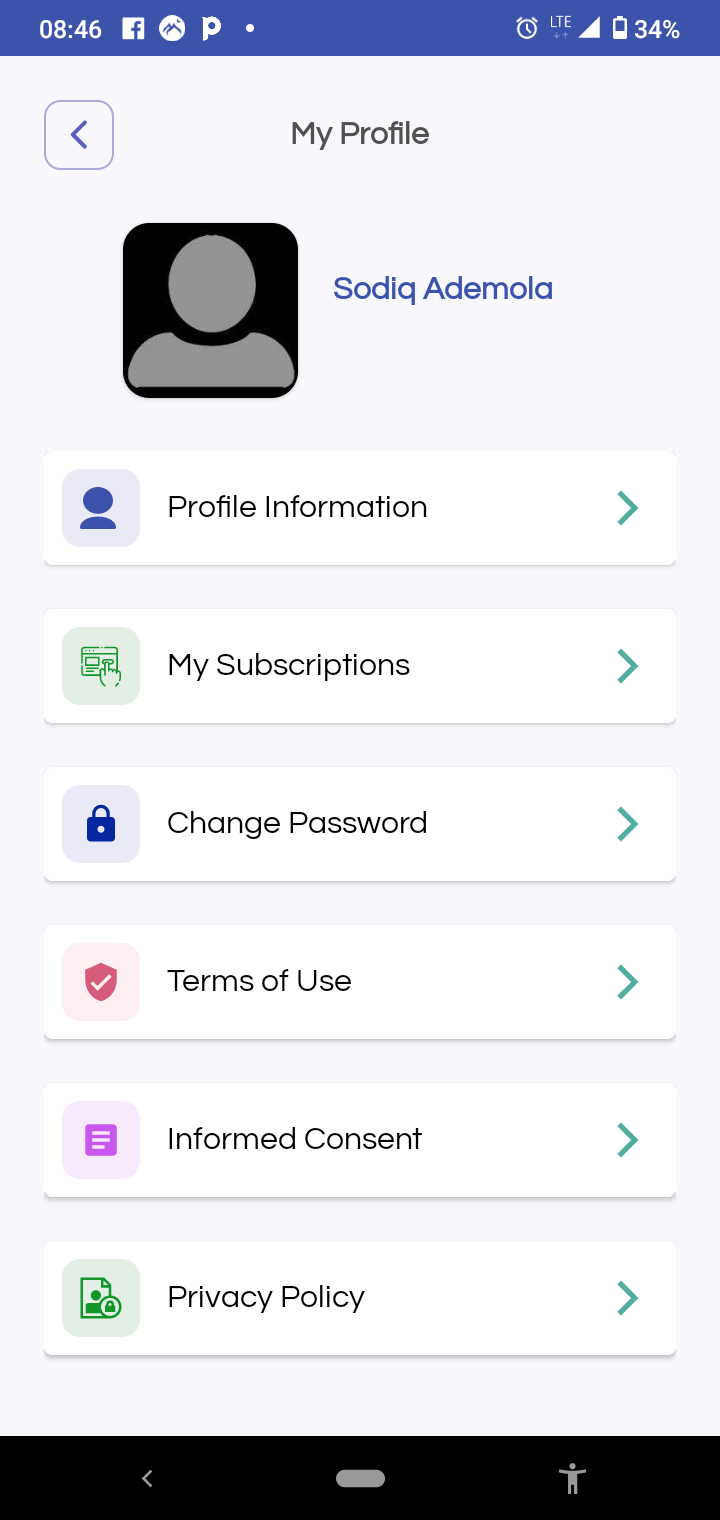Viewport: 720px width, 1520px height.
Task: Go back using the top-left arrow button
Action: (x=79, y=135)
